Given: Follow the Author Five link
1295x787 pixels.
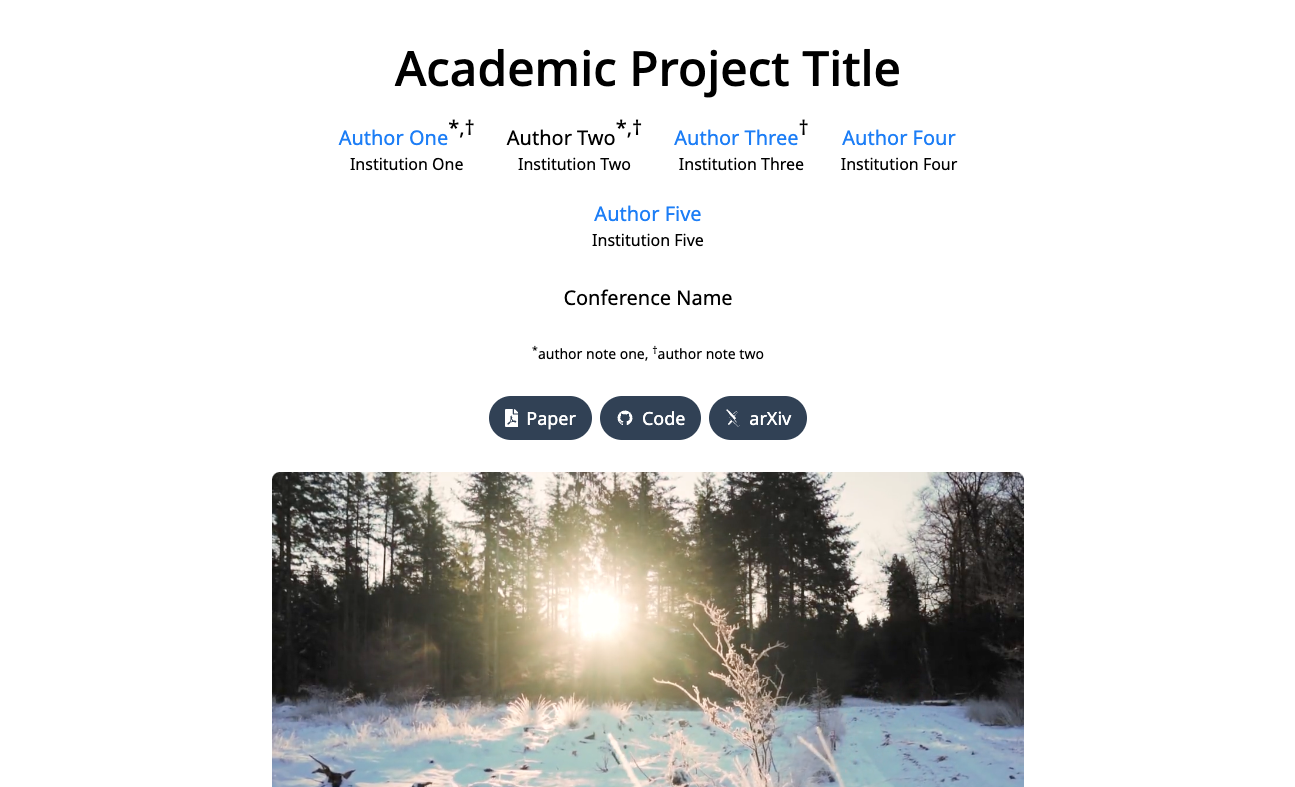Looking at the screenshot, I should pos(647,214).
